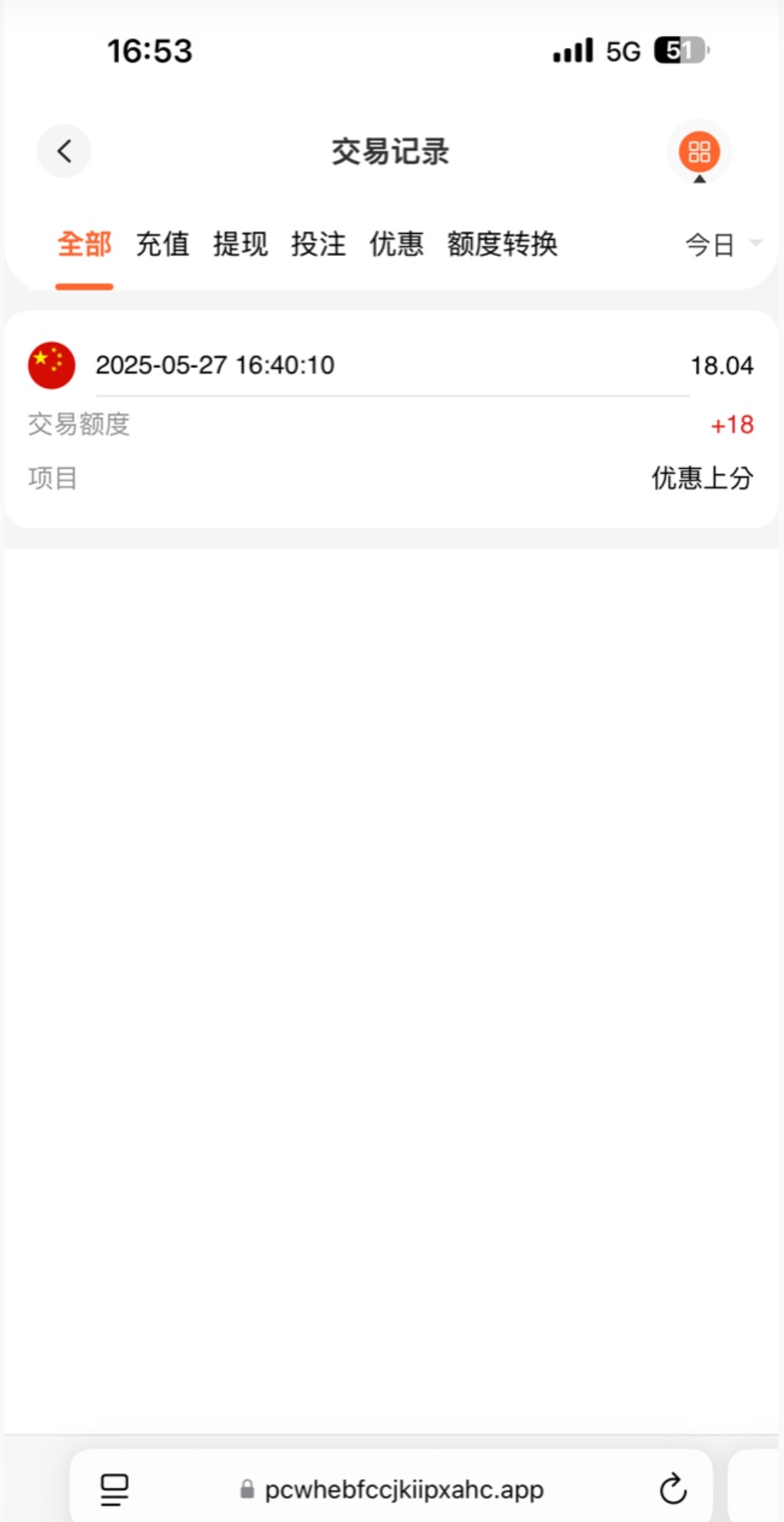This screenshot has width=784, height=1522.
Task: Expand the 今日 date filter dropdown
Action: 723,245
